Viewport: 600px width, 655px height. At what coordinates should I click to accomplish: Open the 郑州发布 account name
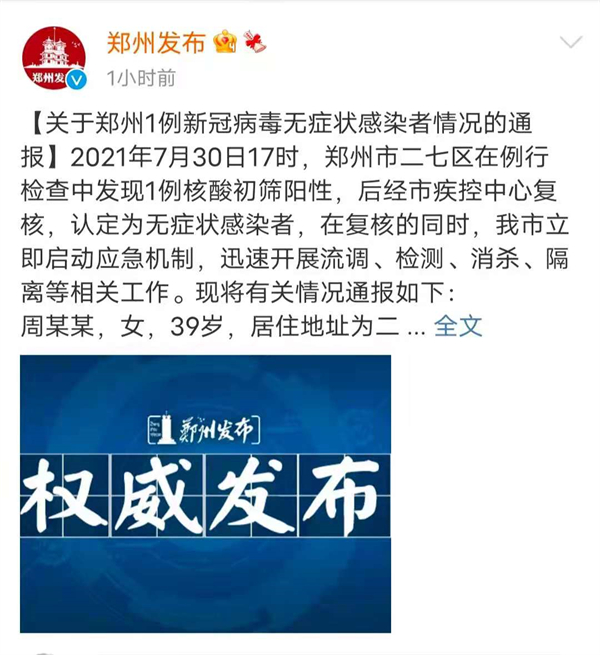click(x=156, y=42)
